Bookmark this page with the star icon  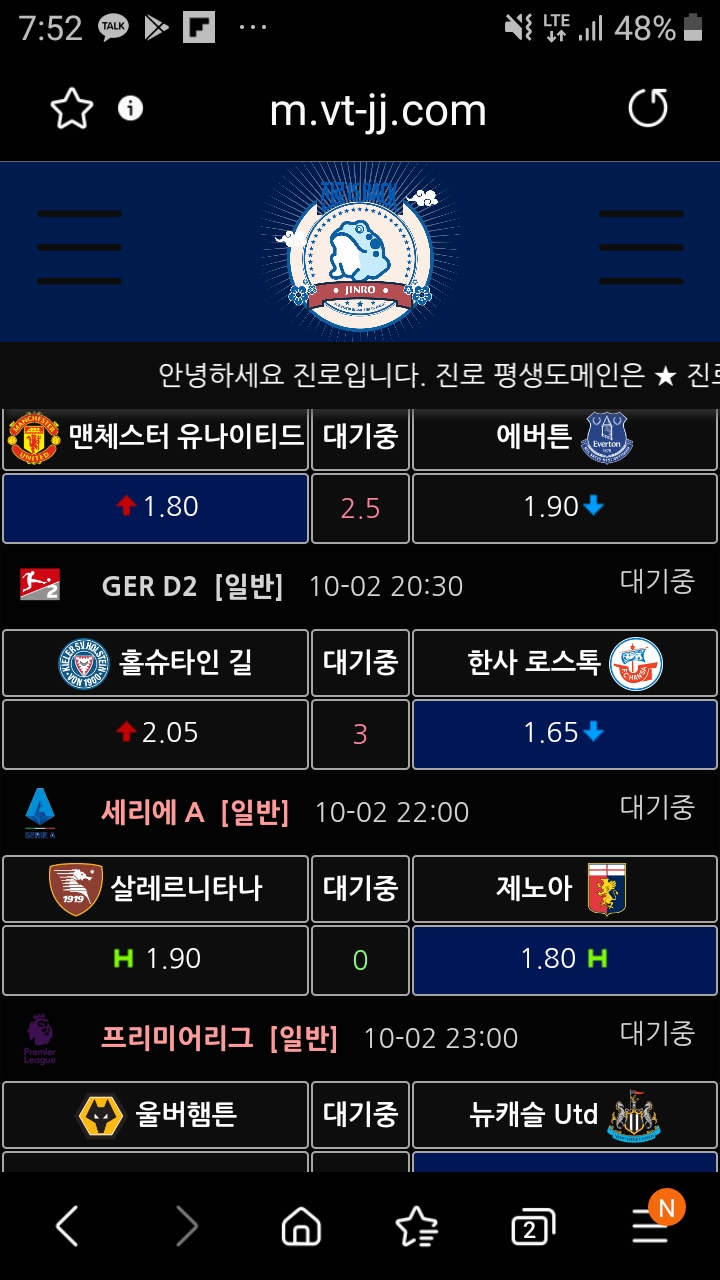(x=72, y=109)
